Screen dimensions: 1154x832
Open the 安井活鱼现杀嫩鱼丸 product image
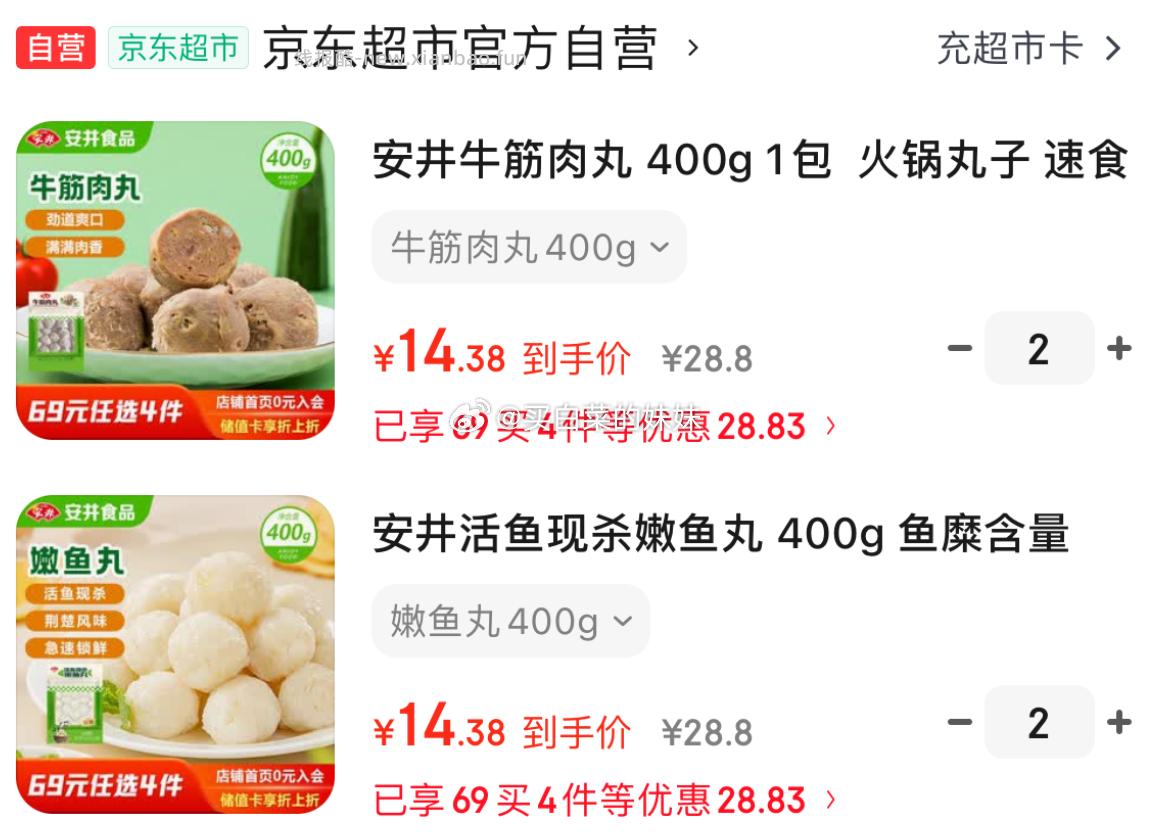click(175, 654)
